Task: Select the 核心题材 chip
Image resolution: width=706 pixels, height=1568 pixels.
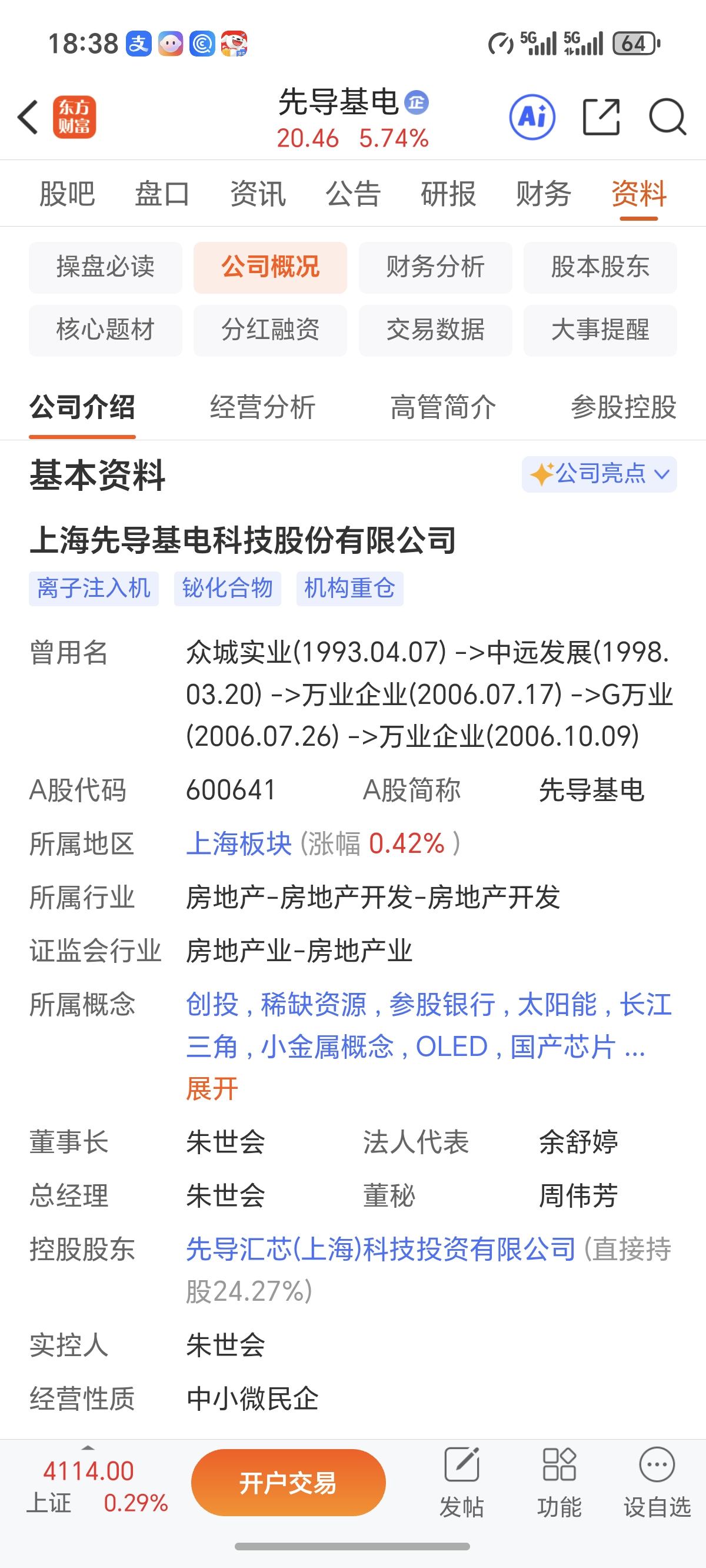Action: pyautogui.click(x=105, y=330)
